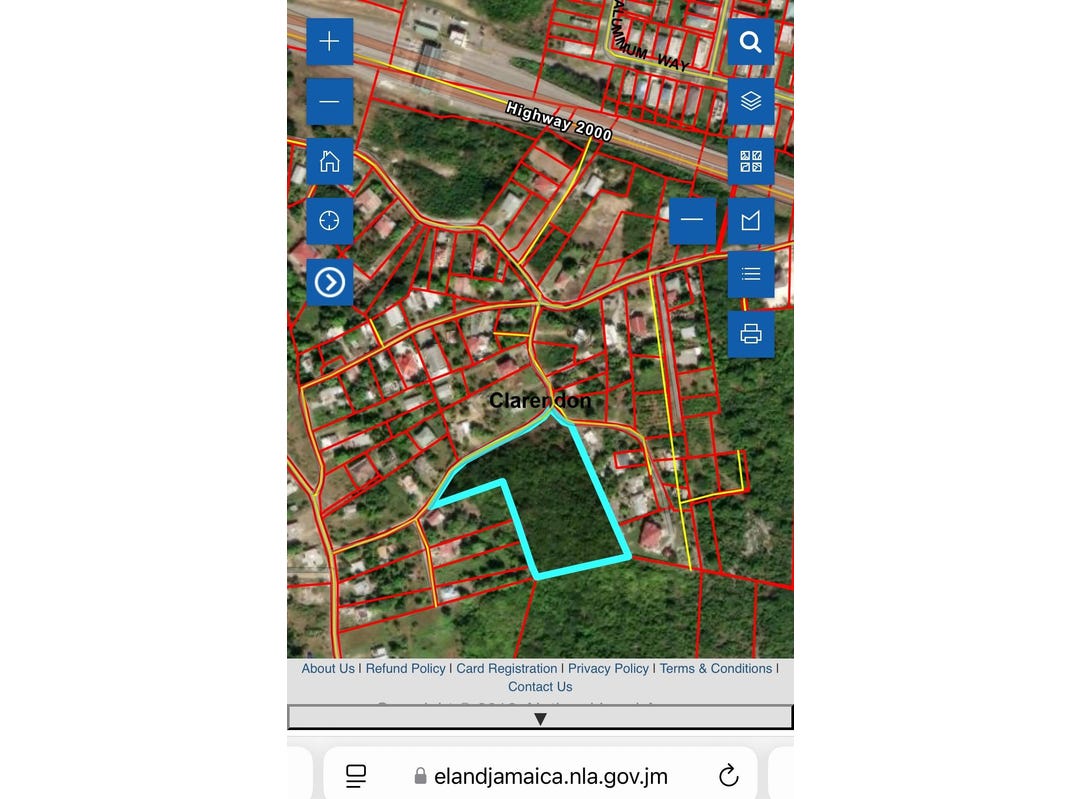Zoom in on the map
Viewport: 1080px width, 799px height.
click(x=329, y=42)
